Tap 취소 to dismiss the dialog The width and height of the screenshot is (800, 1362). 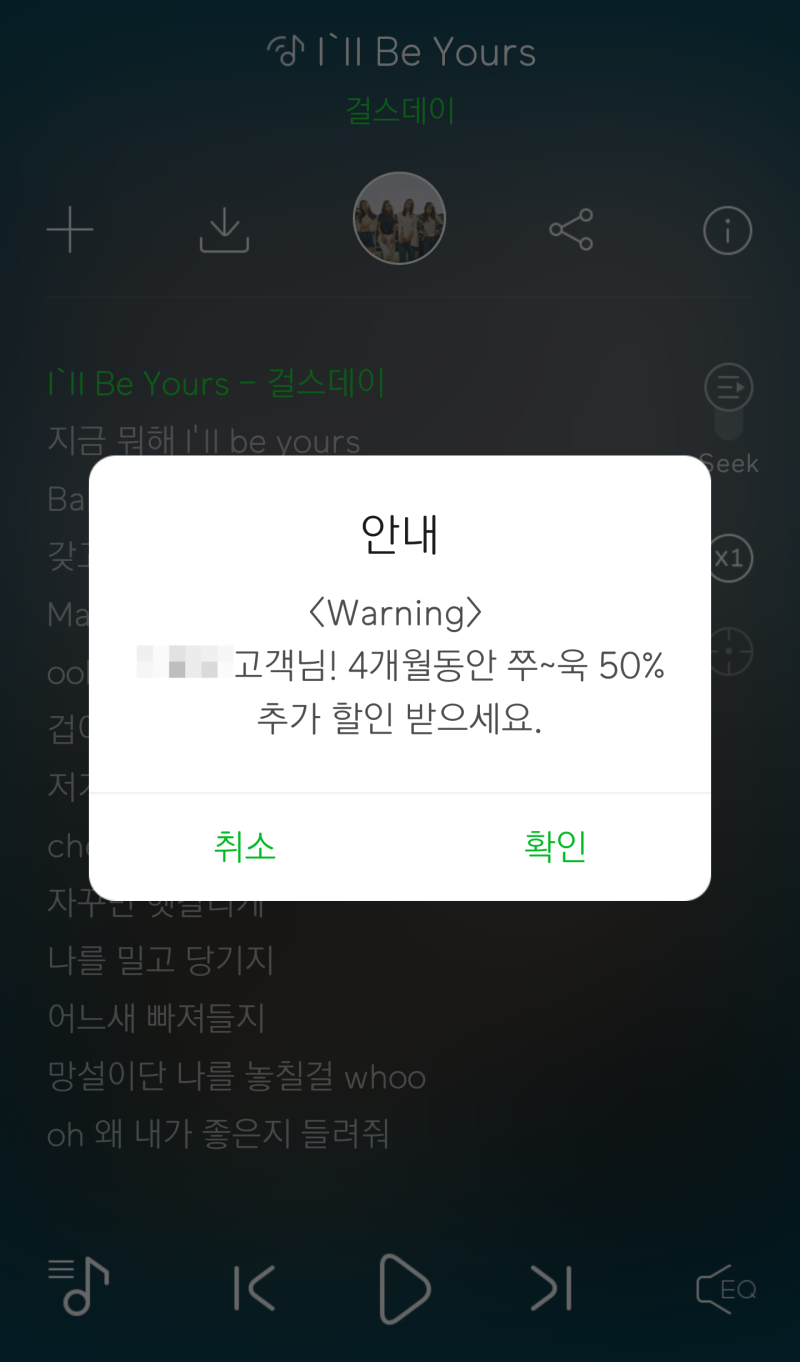[x=244, y=846]
